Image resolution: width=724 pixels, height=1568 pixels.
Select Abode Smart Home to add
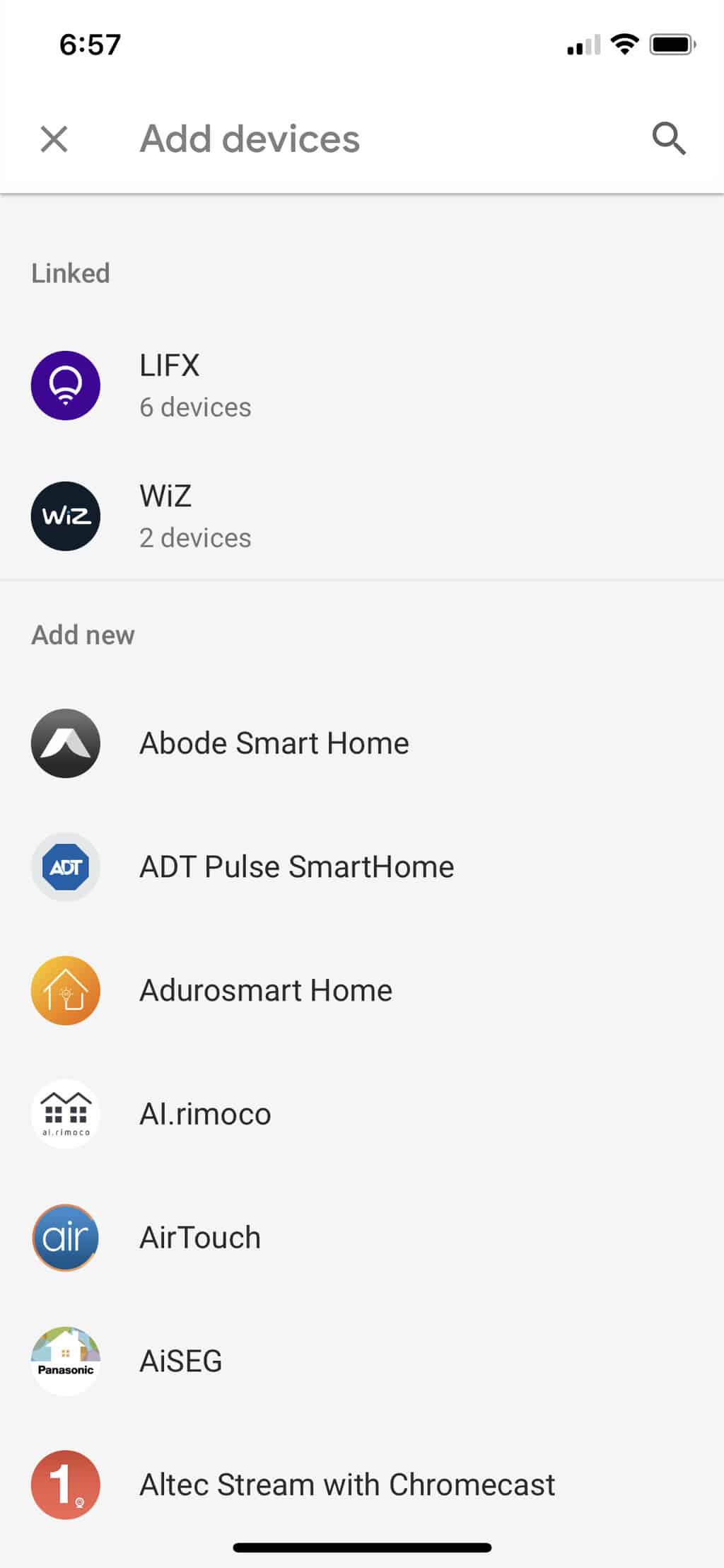coord(362,743)
